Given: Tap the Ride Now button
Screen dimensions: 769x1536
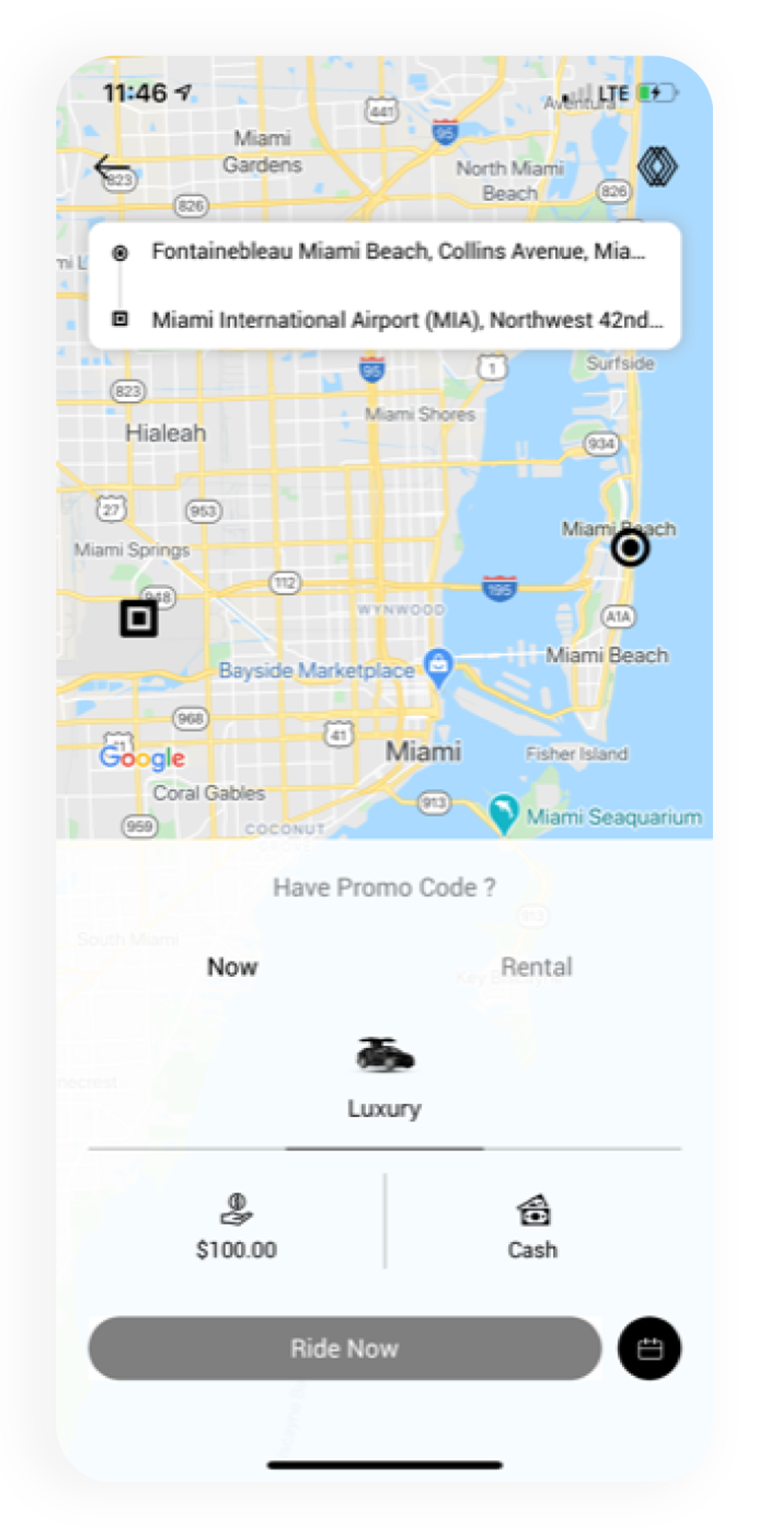Looking at the screenshot, I should [345, 1348].
